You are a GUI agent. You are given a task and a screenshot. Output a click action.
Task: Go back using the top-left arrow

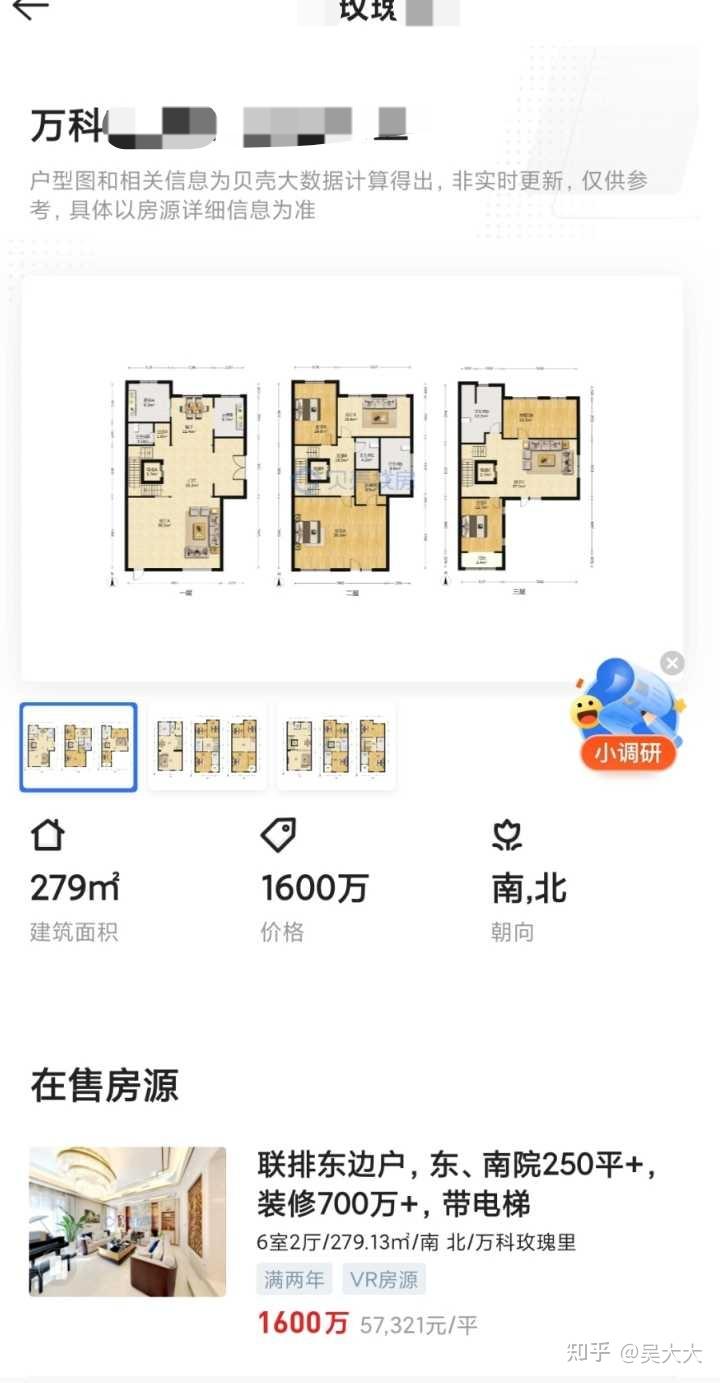click(30, 8)
